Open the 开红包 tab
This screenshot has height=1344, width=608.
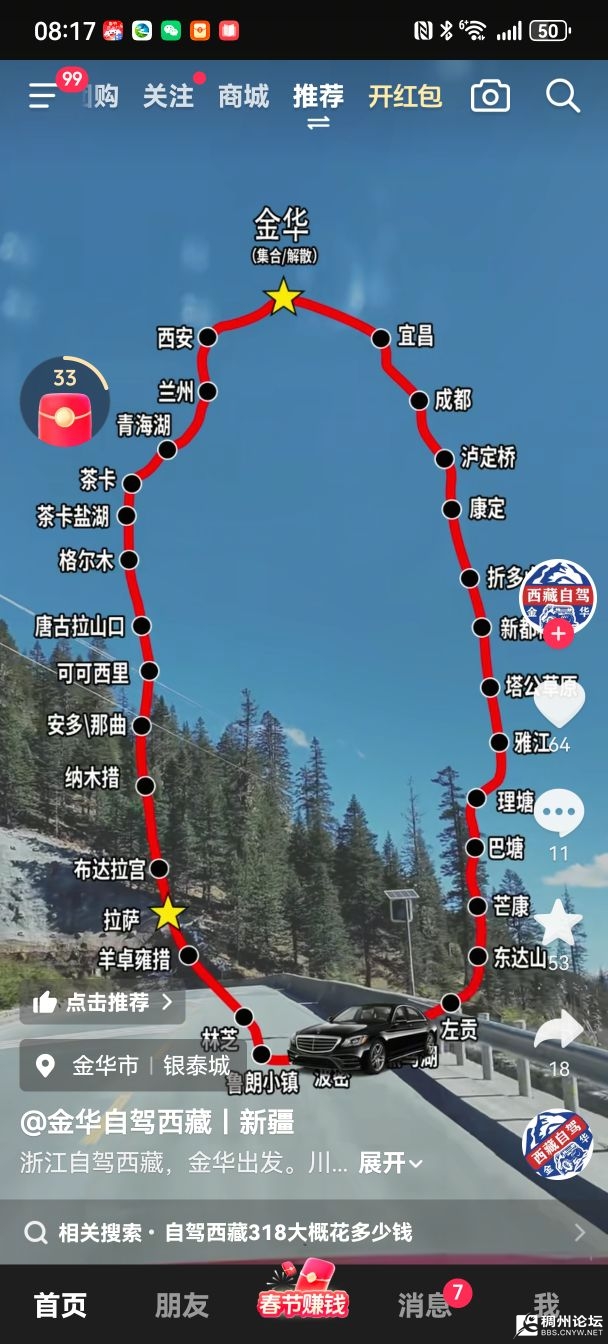click(x=405, y=96)
